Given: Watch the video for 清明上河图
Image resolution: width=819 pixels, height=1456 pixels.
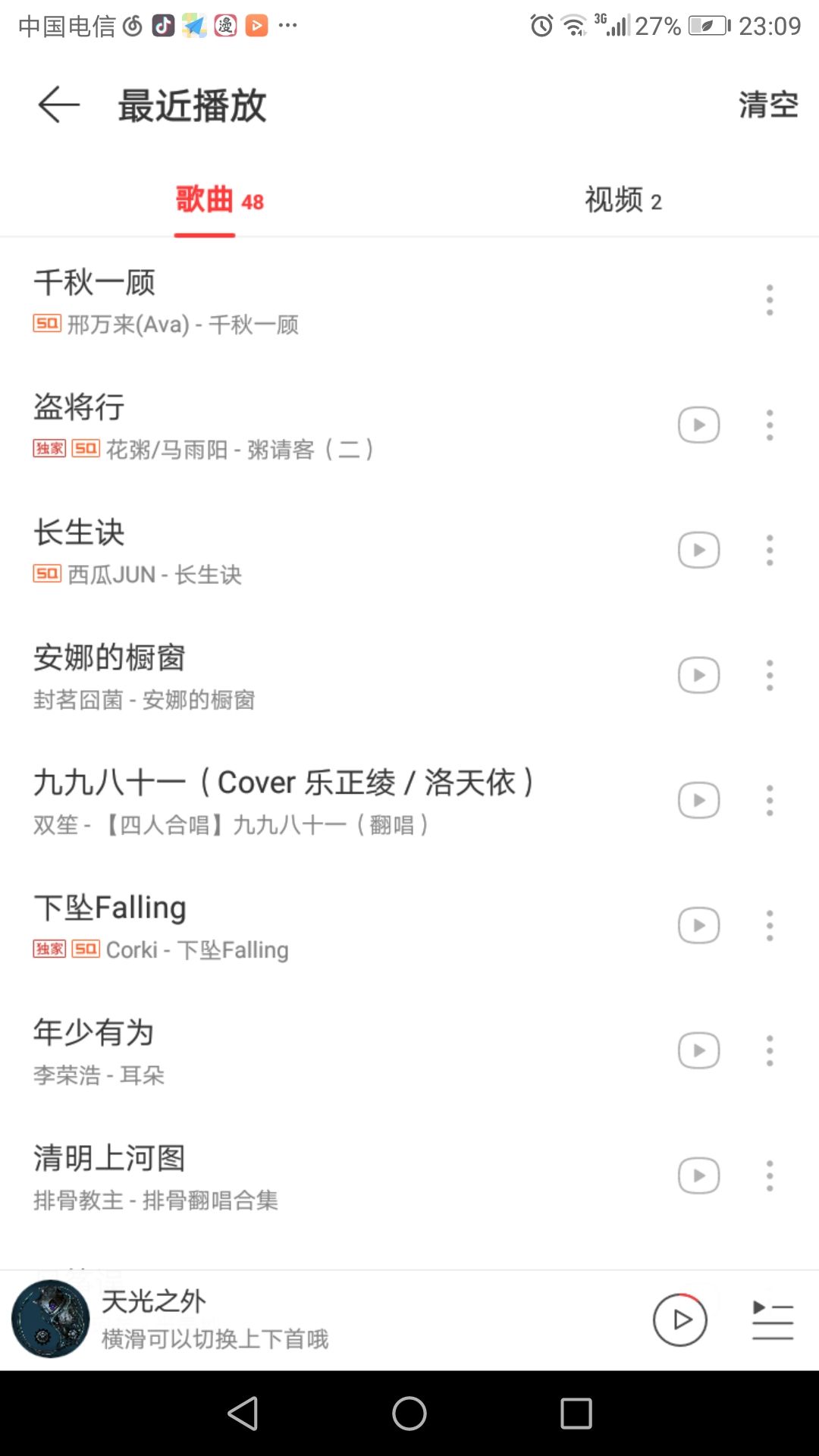Looking at the screenshot, I should [698, 1176].
